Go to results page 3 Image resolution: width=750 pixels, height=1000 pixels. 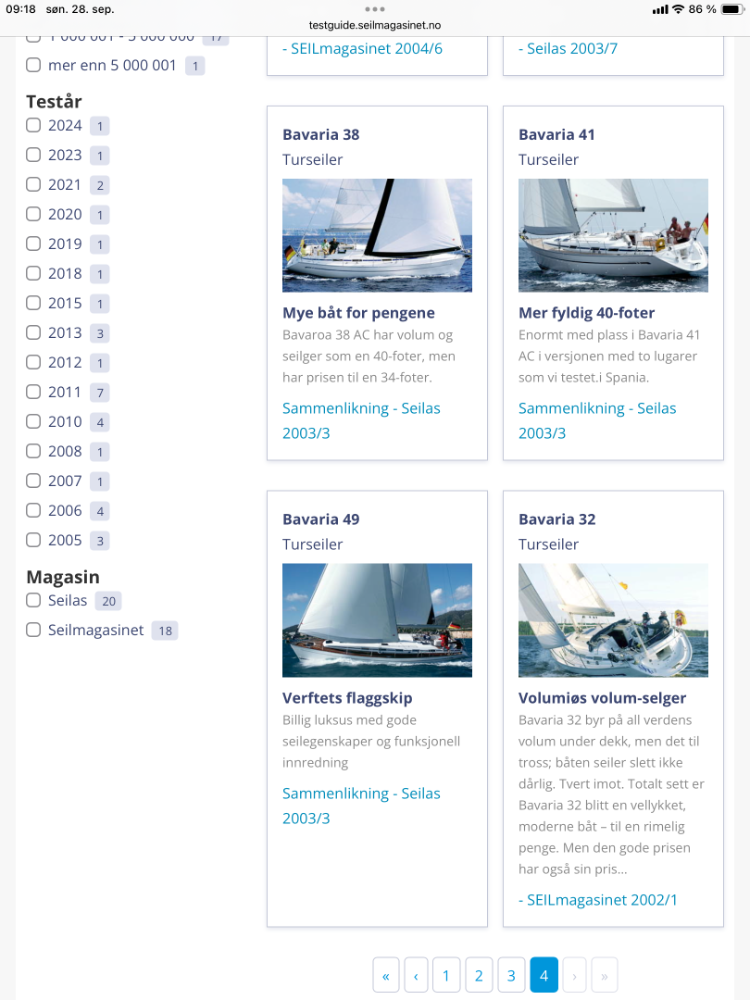click(x=511, y=975)
